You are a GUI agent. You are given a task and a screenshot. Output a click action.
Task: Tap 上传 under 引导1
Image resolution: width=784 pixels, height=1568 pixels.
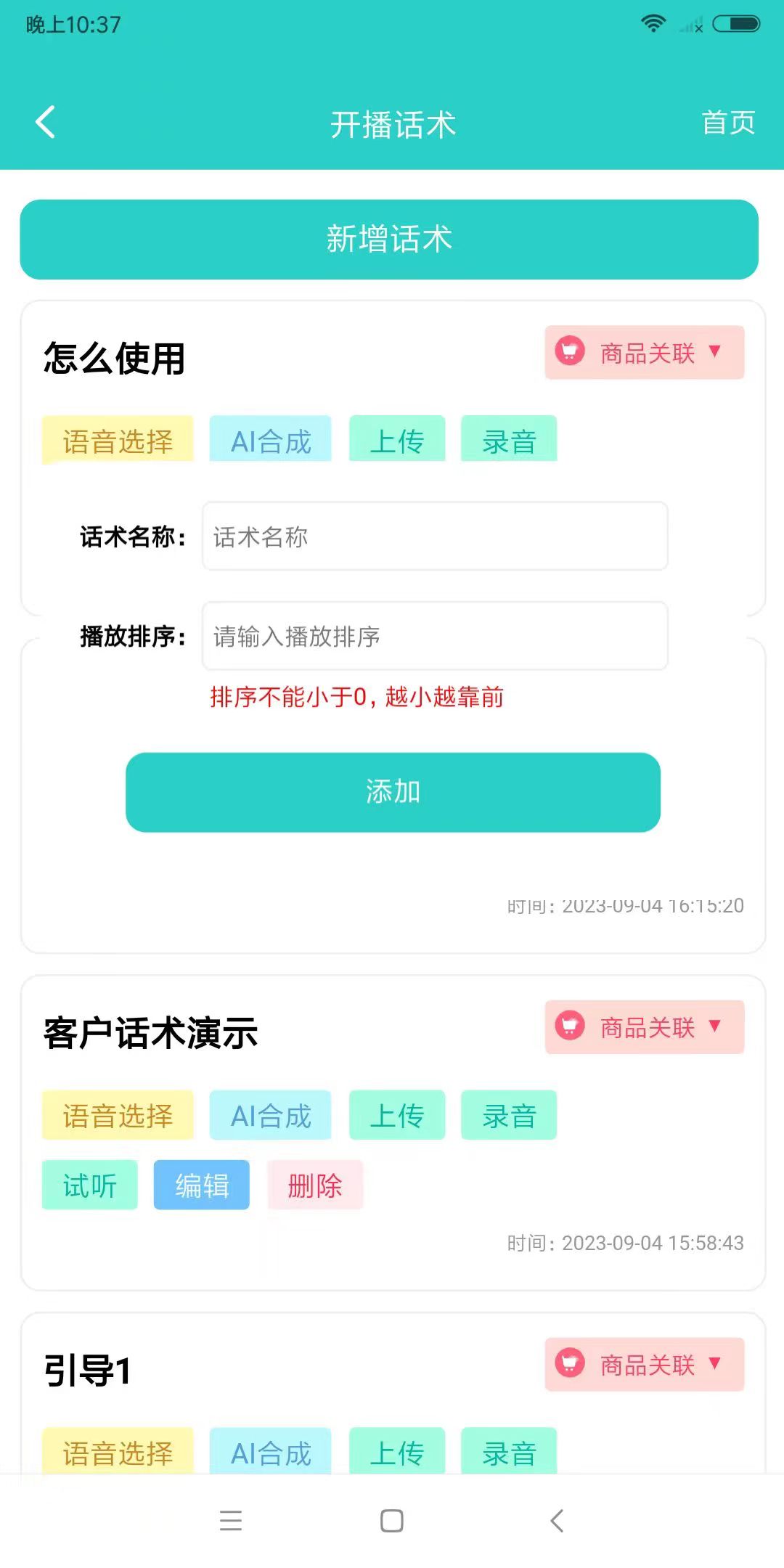pos(397,1452)
